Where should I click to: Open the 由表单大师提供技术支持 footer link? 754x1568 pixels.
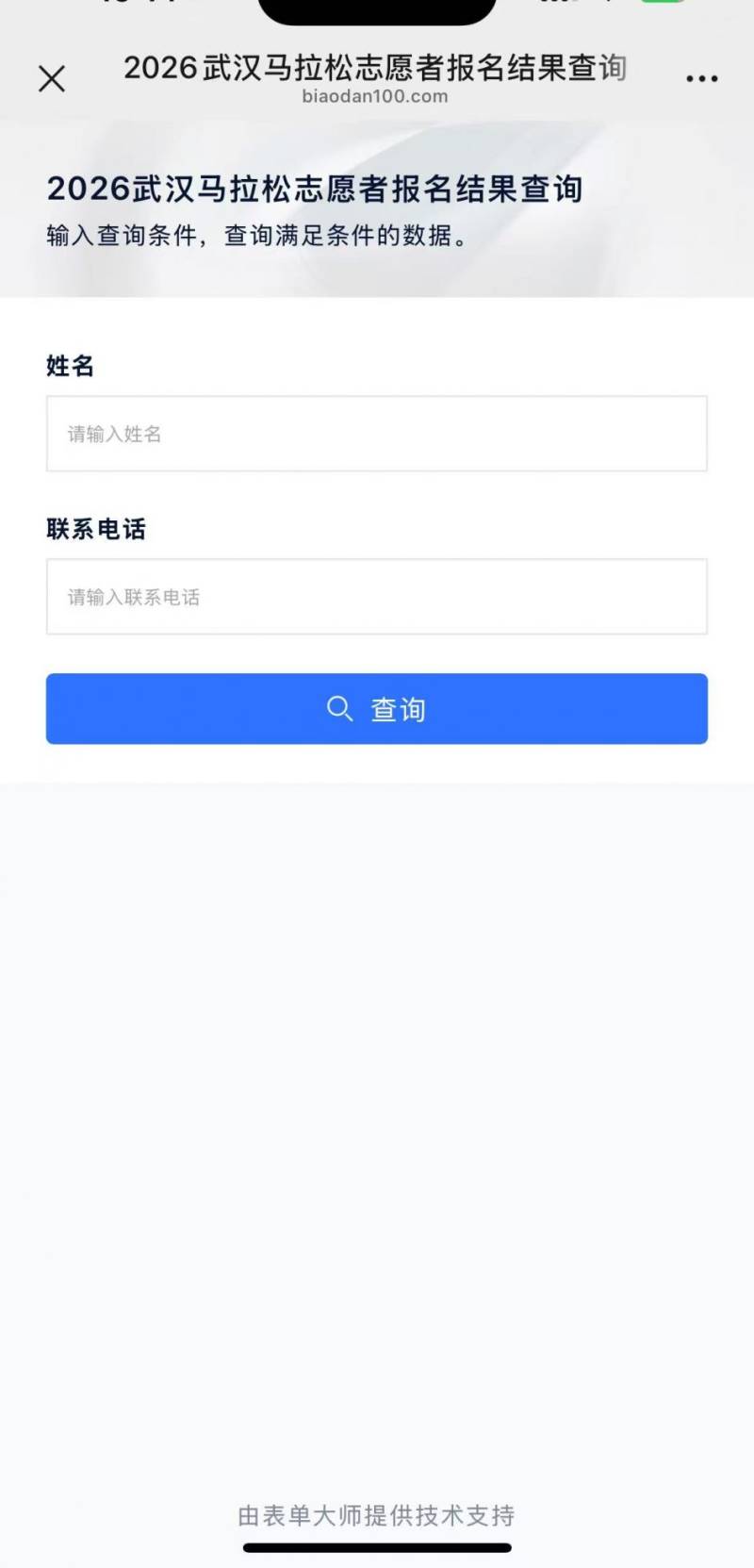tap(376, 1515)
